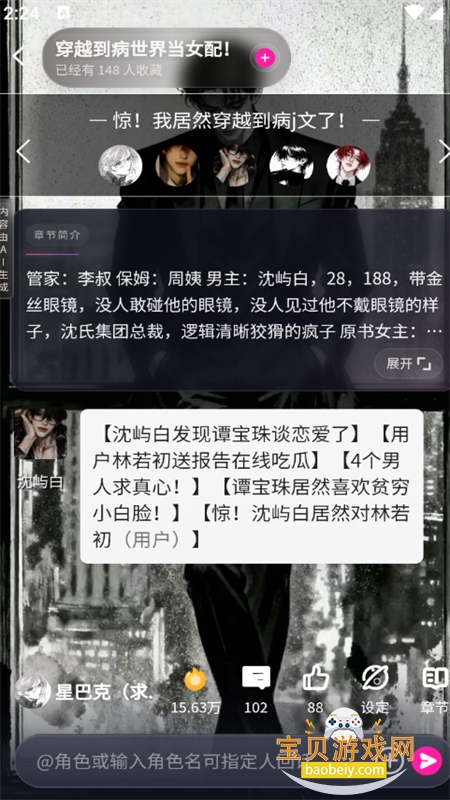Add story to favorites with pink plus
The height and width of the screenshot is (800, 450).
264,58
